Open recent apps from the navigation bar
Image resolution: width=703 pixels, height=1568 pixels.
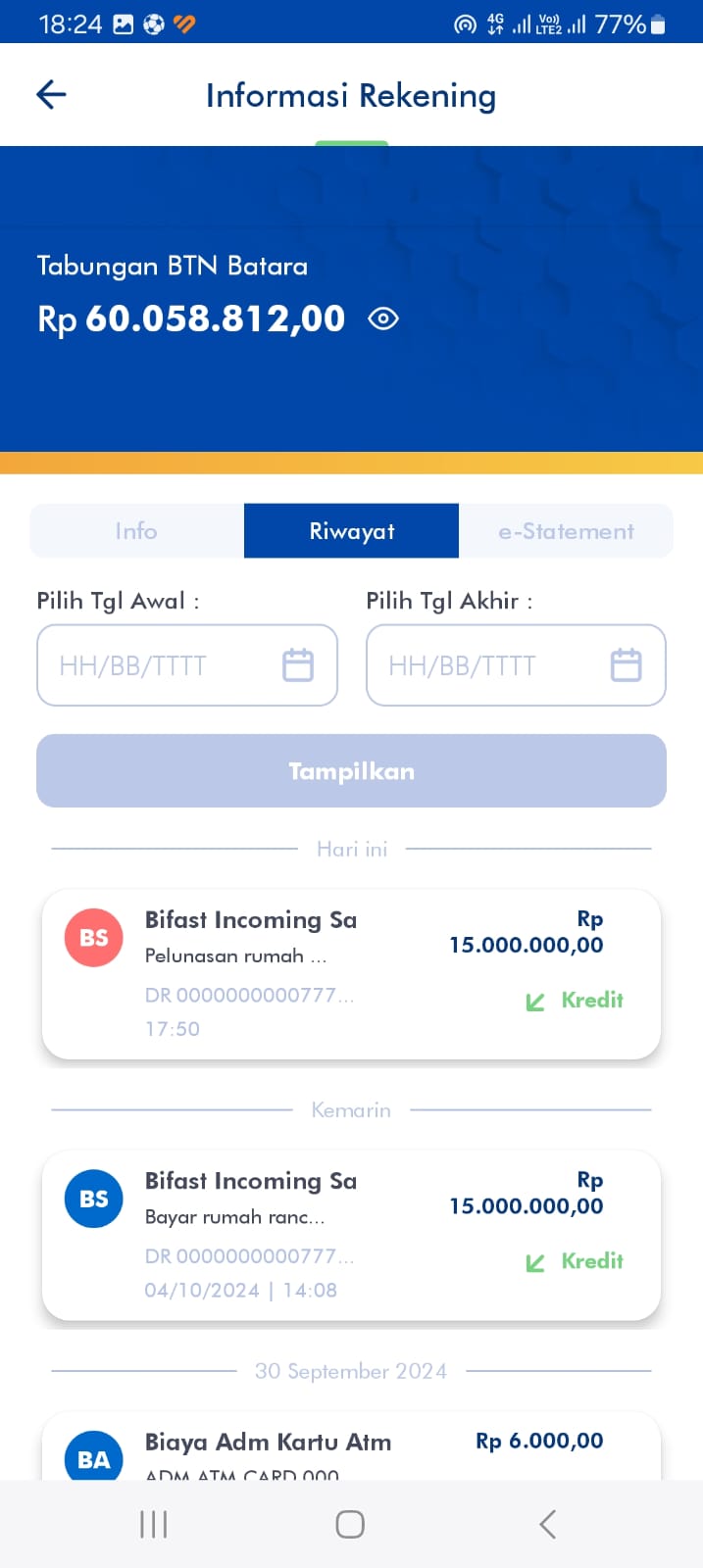[154, 1524]
